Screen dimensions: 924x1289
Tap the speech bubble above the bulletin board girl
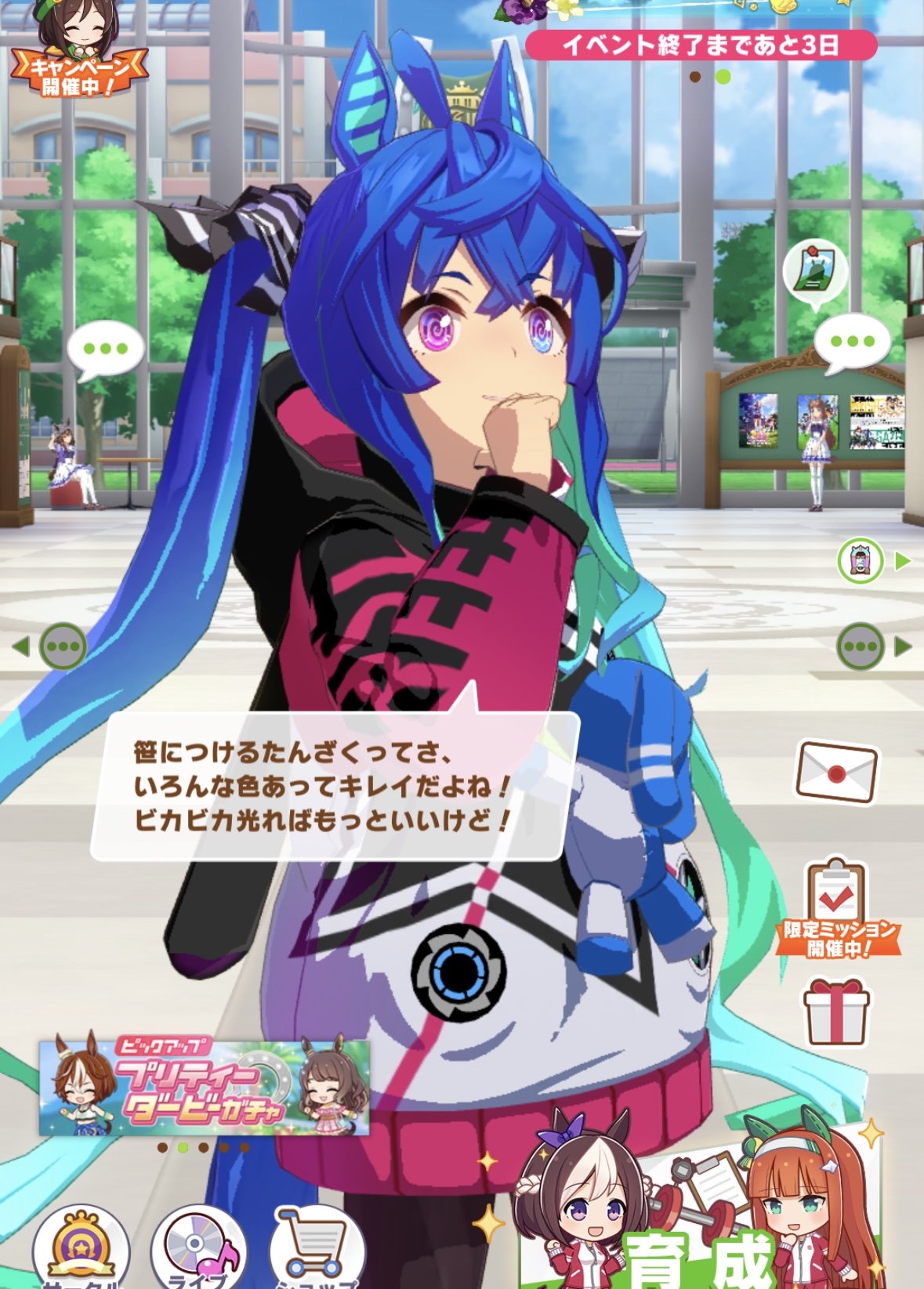click(x=852, y=342)
